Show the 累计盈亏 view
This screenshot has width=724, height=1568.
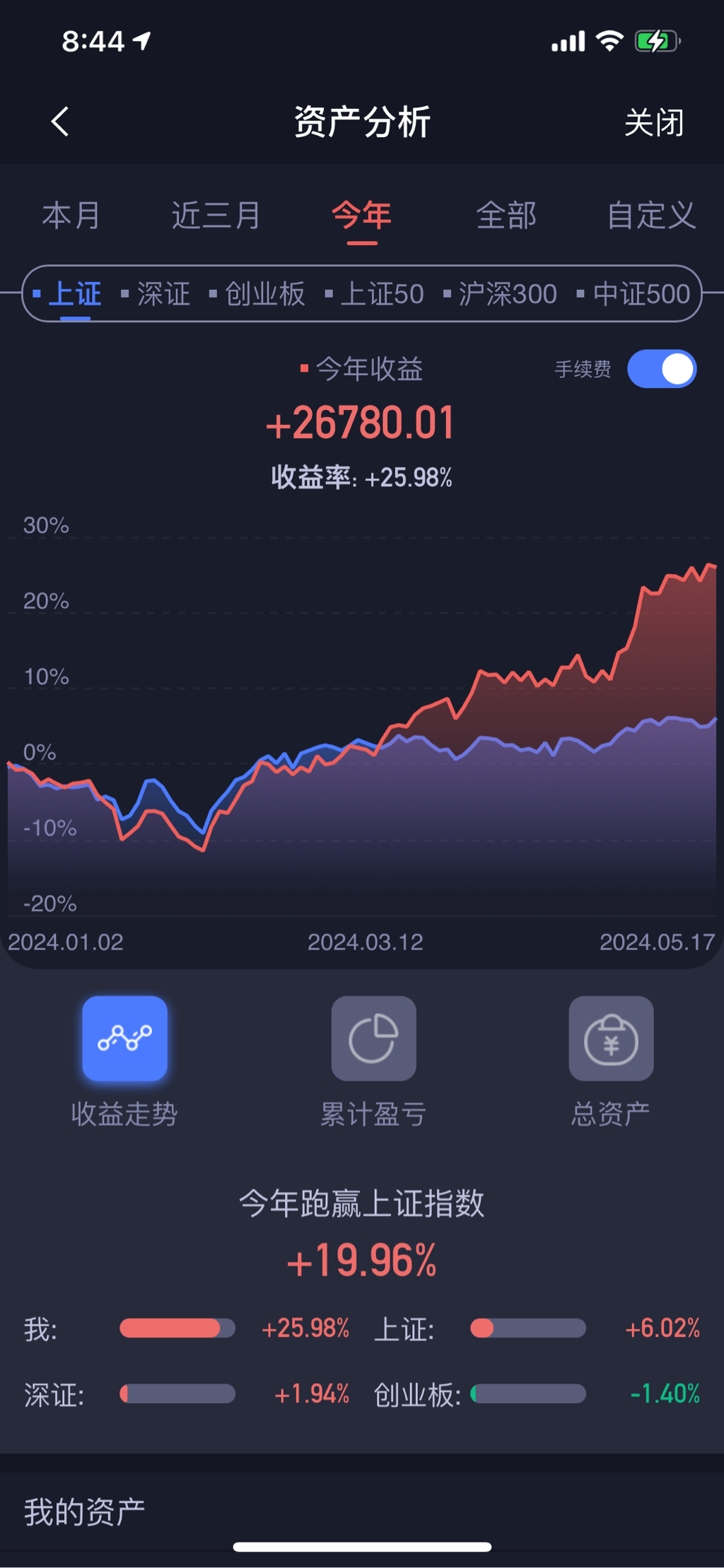(373, 1061)
